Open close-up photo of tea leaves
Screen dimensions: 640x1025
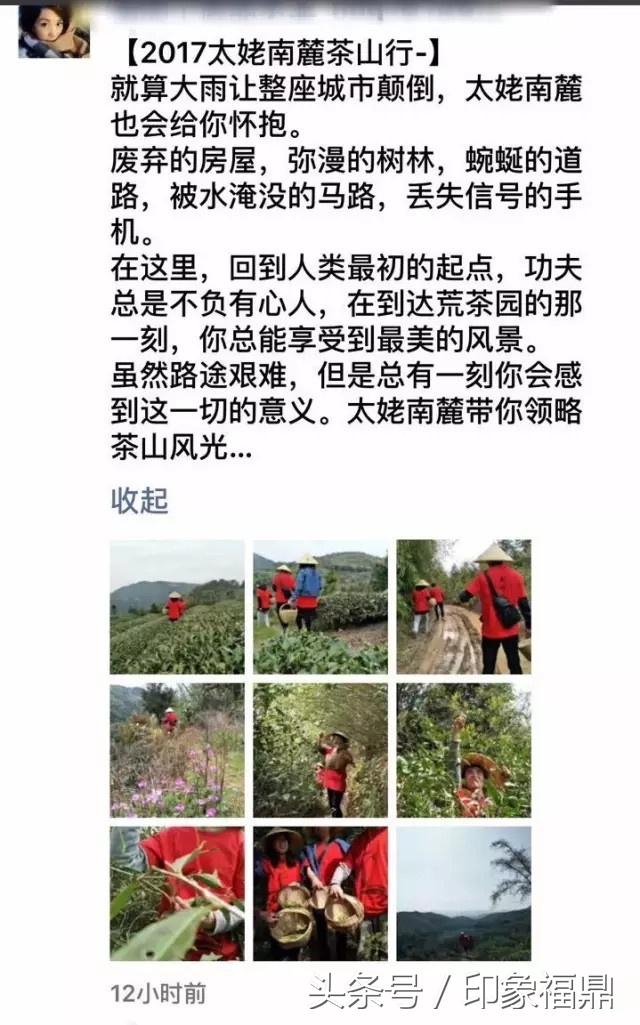point(177,893)
